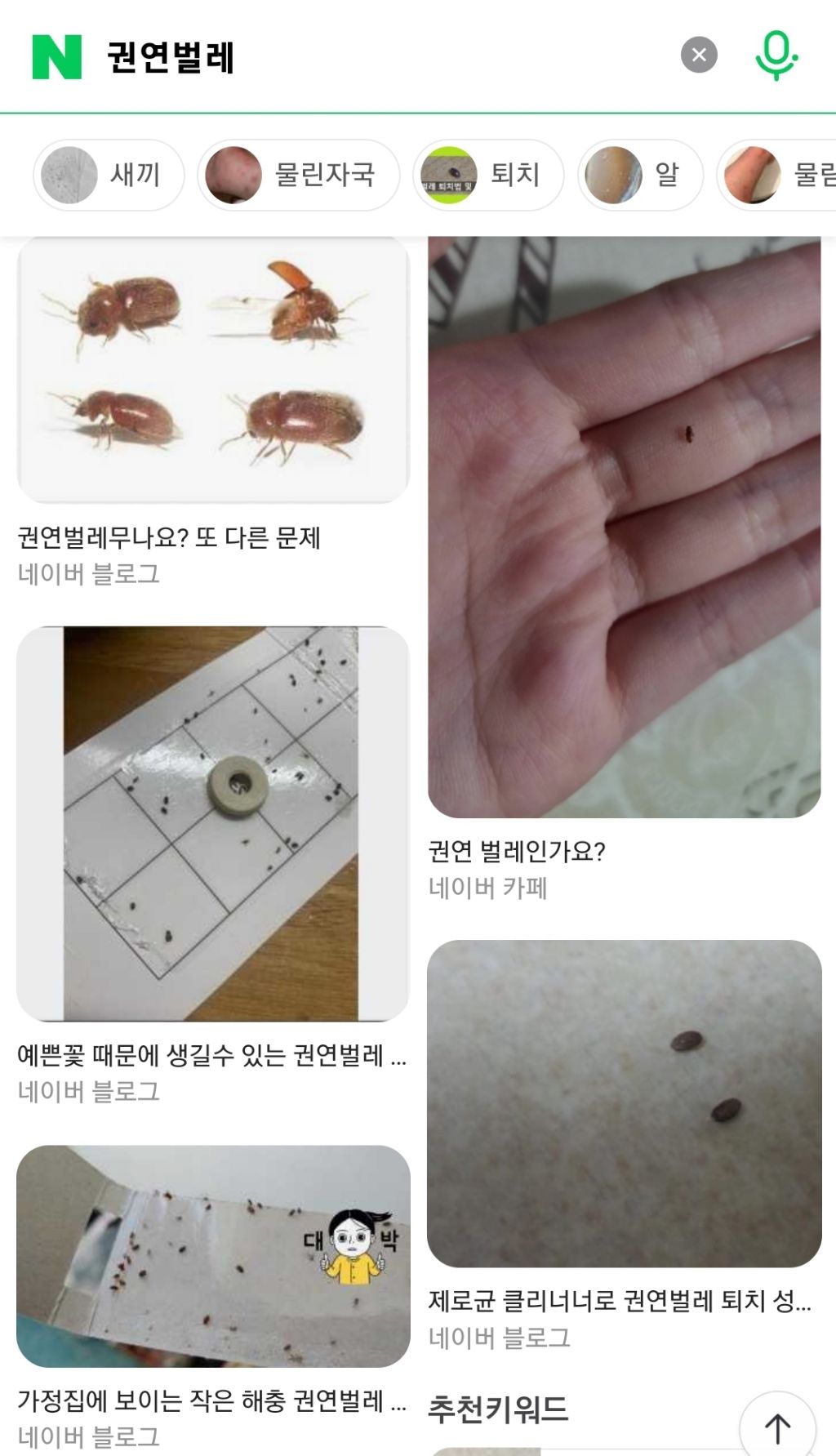836x1456 pixels.
Task: Open the 예쁜꽃 때문에 생길수 있는 권연벌레 post
Action: [x=211, y=1055]
